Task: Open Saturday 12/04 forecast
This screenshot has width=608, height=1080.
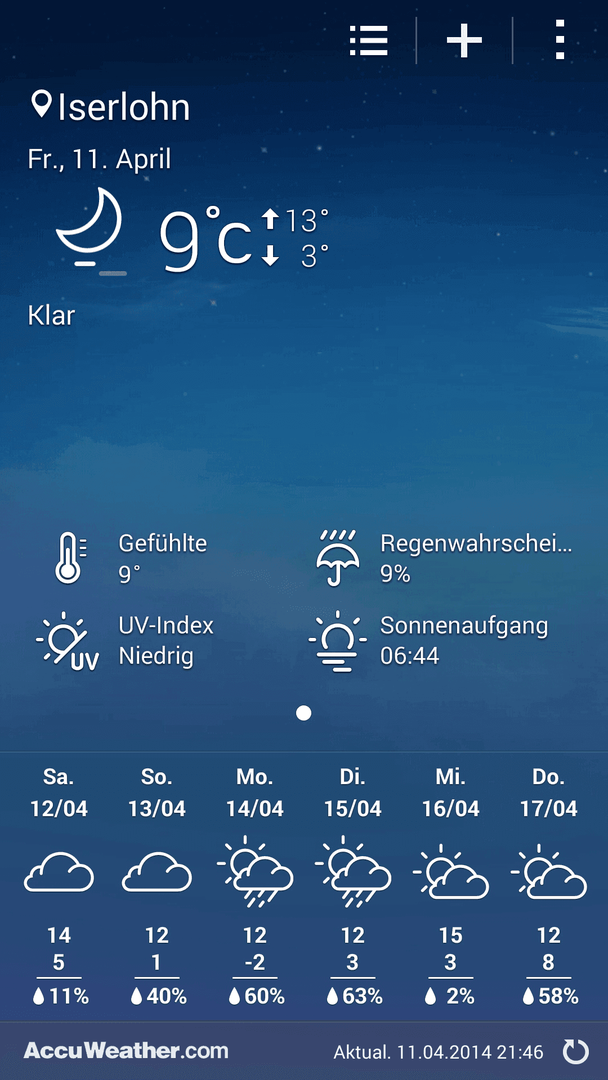Action: pyautogui.click(x=59, y=886)
